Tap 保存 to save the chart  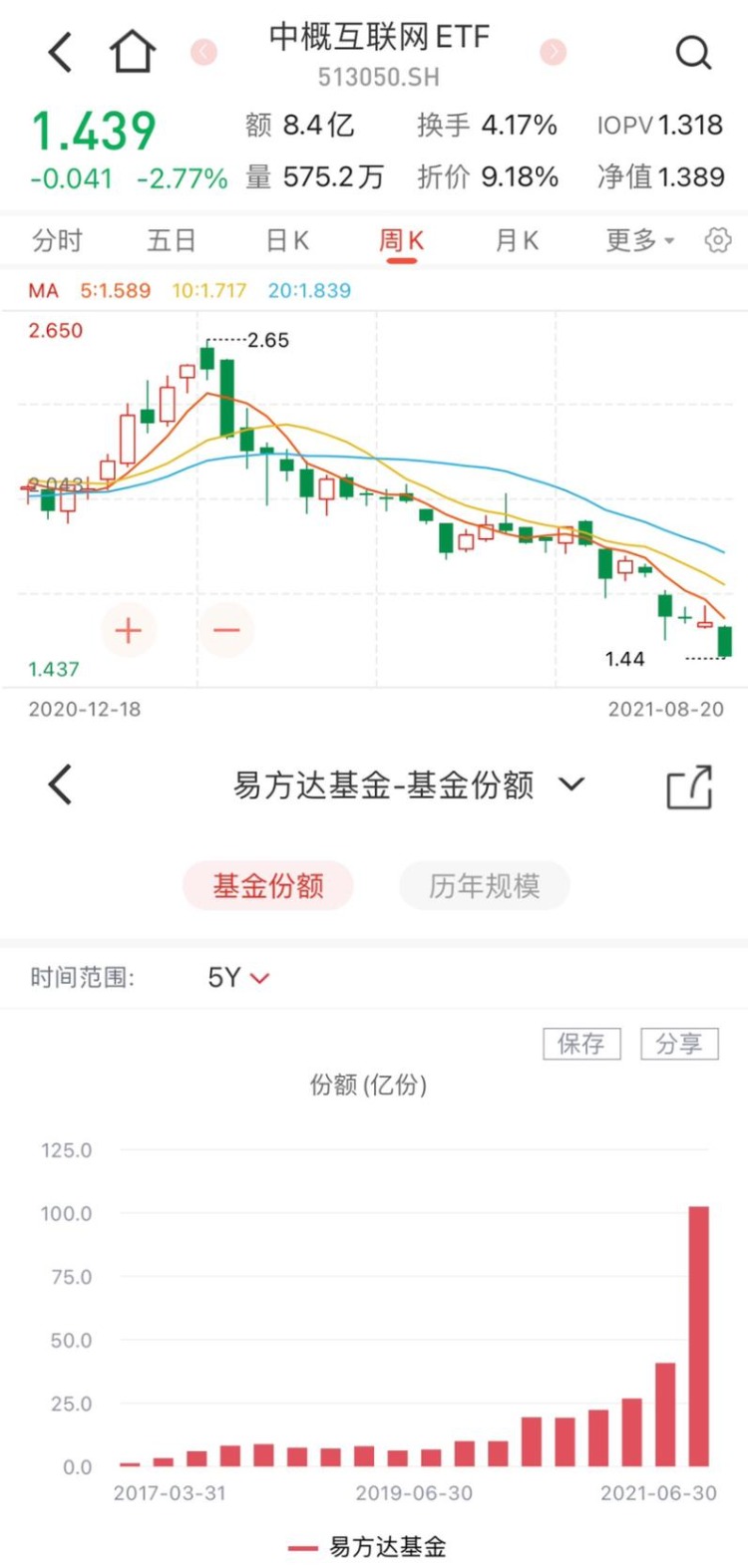coord(581,1044)
